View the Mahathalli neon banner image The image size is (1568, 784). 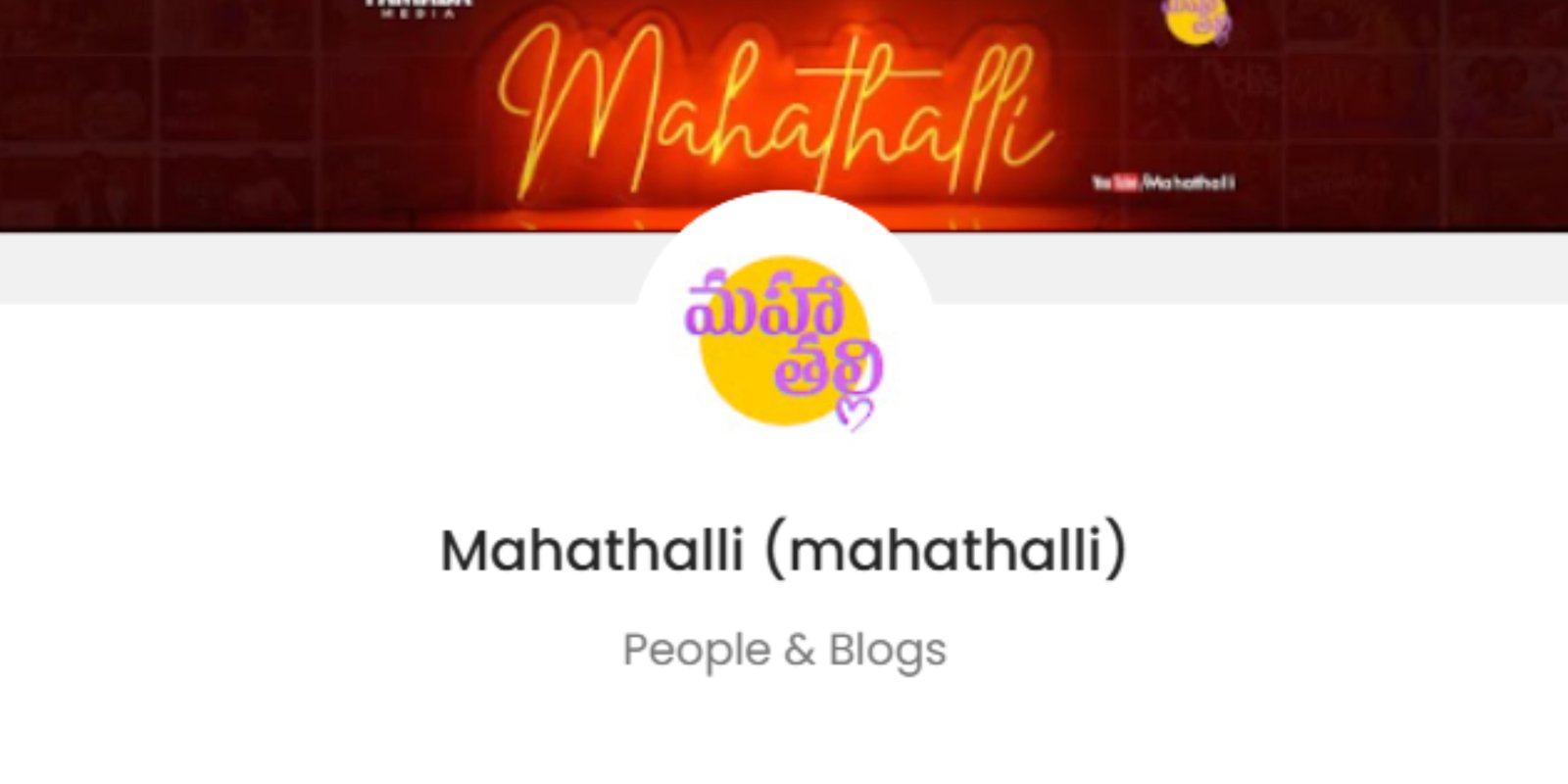click(x=774, y=108)
